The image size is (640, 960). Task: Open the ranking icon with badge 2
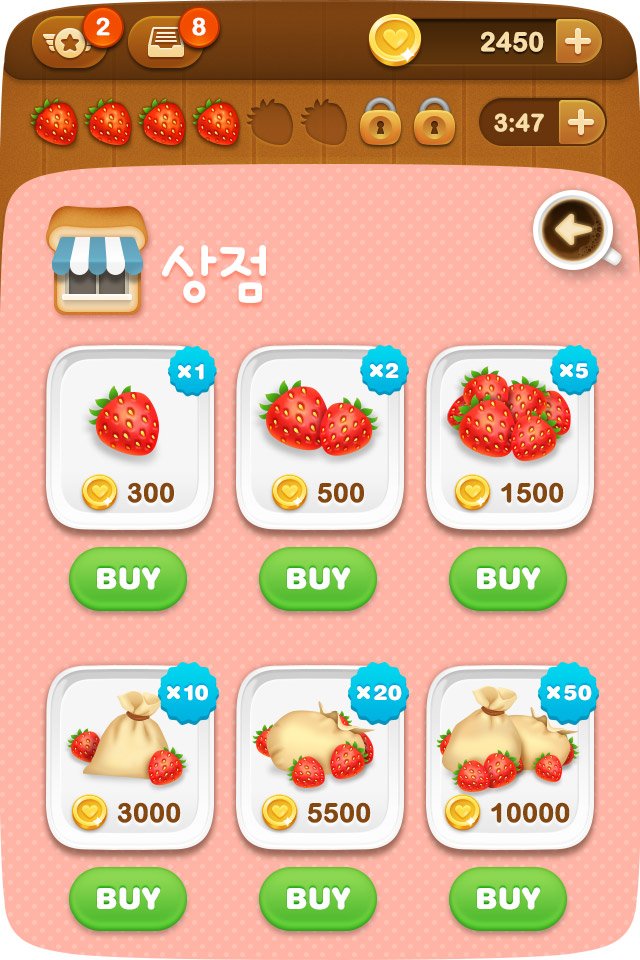point(69,43)
